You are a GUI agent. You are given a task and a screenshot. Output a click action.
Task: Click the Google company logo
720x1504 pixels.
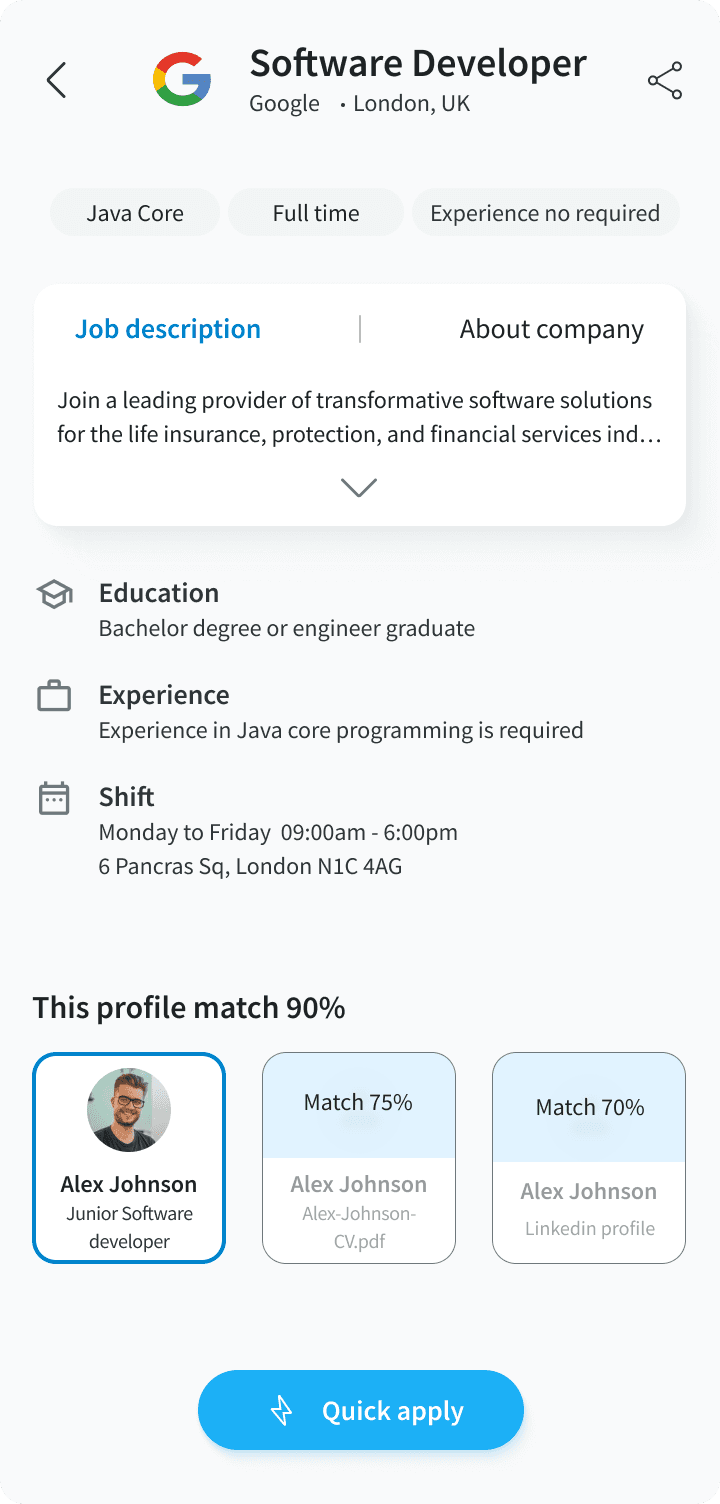[182, 77]
